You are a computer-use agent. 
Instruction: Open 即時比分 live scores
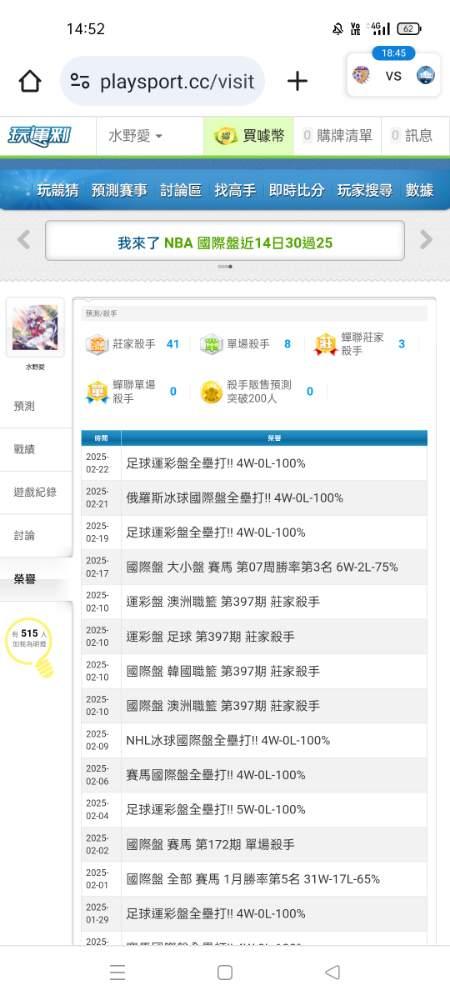tap(297, 190)
